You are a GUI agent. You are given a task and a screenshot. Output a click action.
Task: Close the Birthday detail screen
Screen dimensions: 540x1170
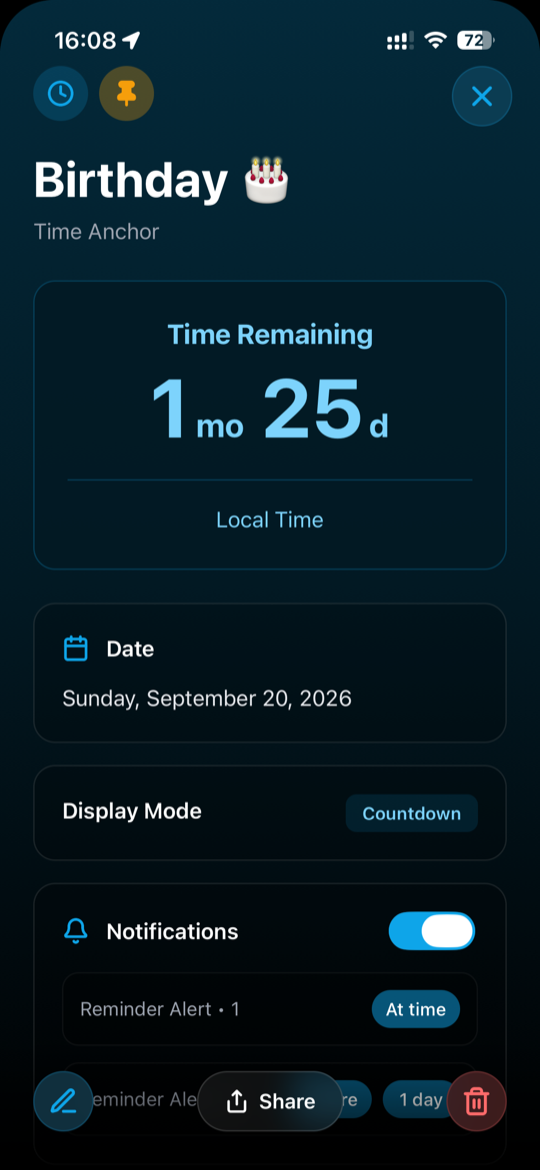[482, 96]
